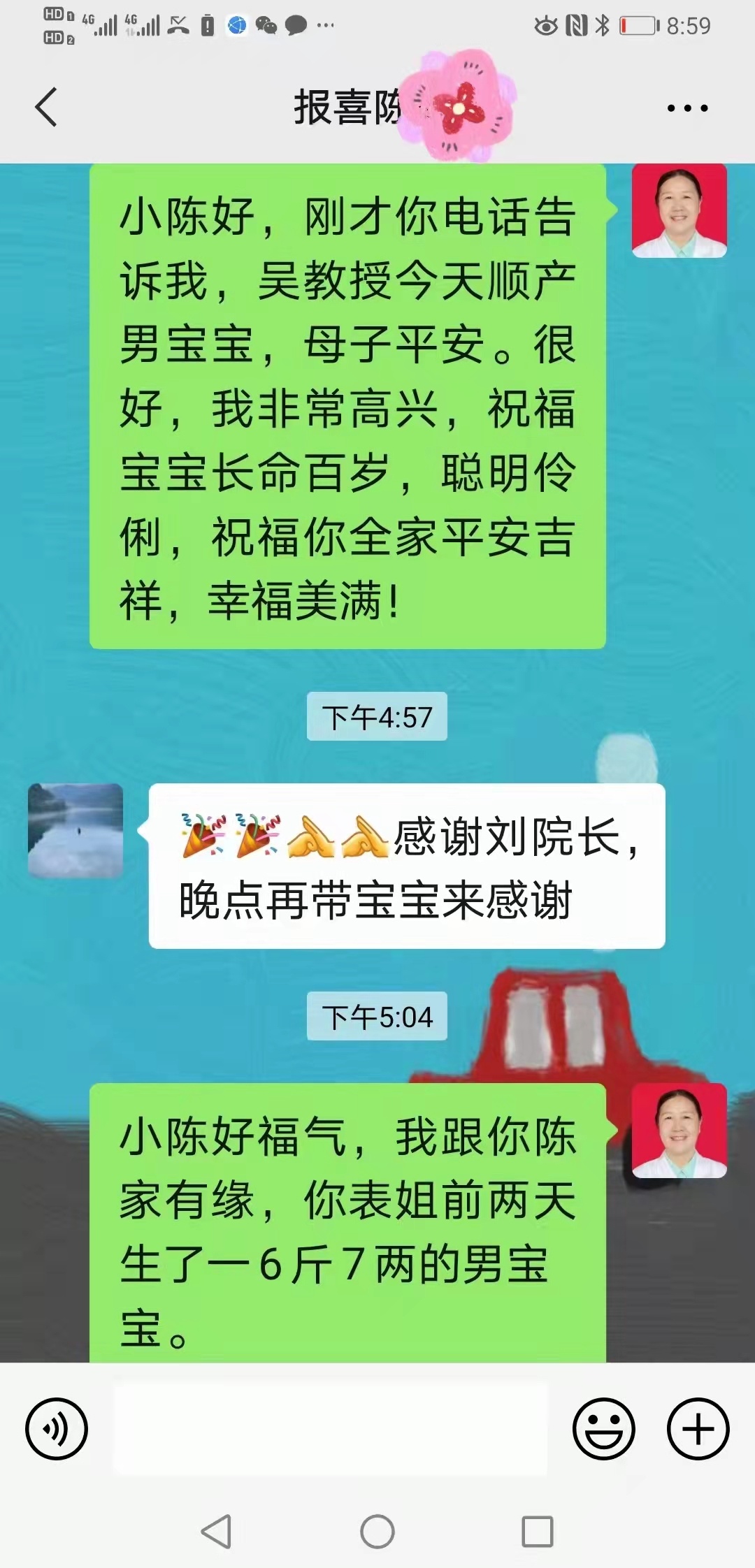Switch to voice message input
755x1568 pixels.
click(56, 1428)
